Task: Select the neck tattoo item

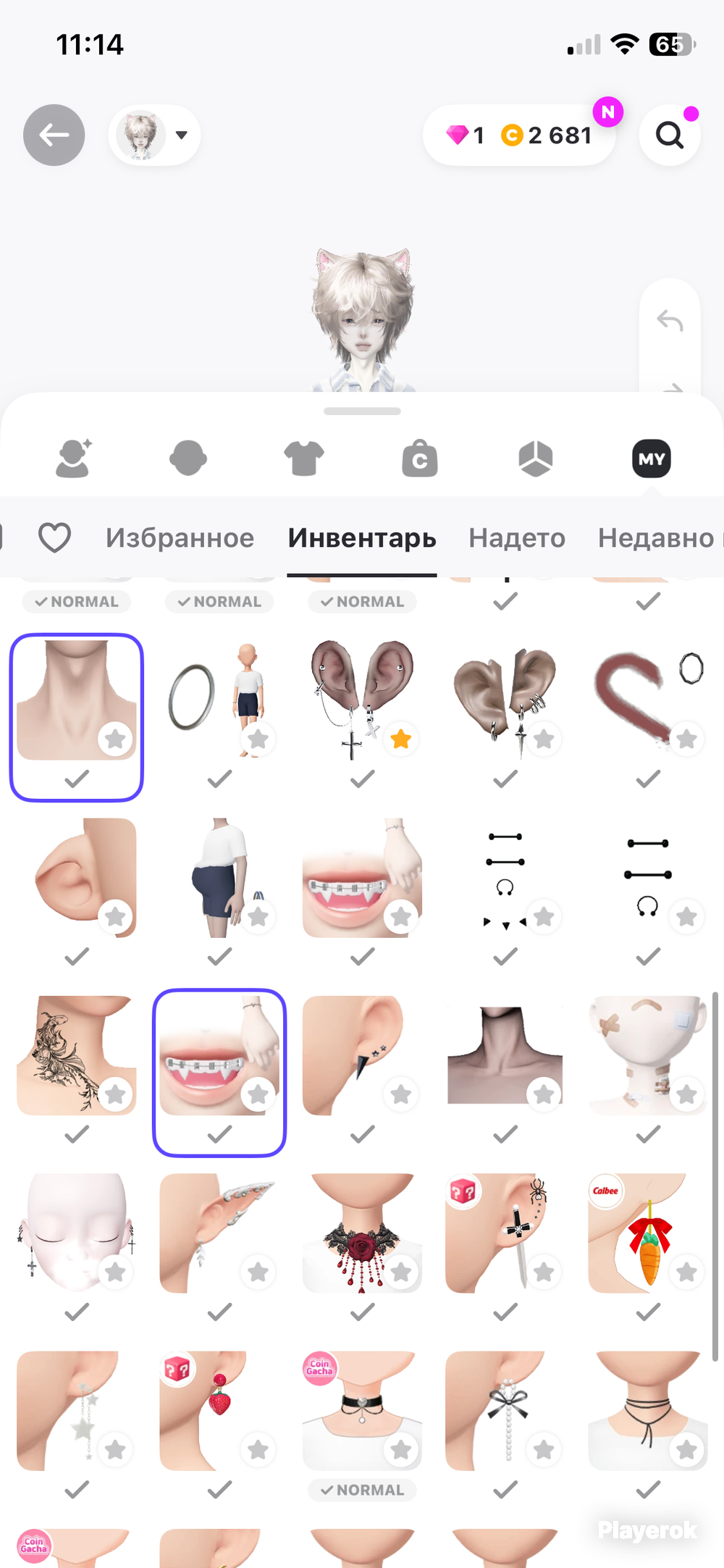Action: click(77, 1055)
